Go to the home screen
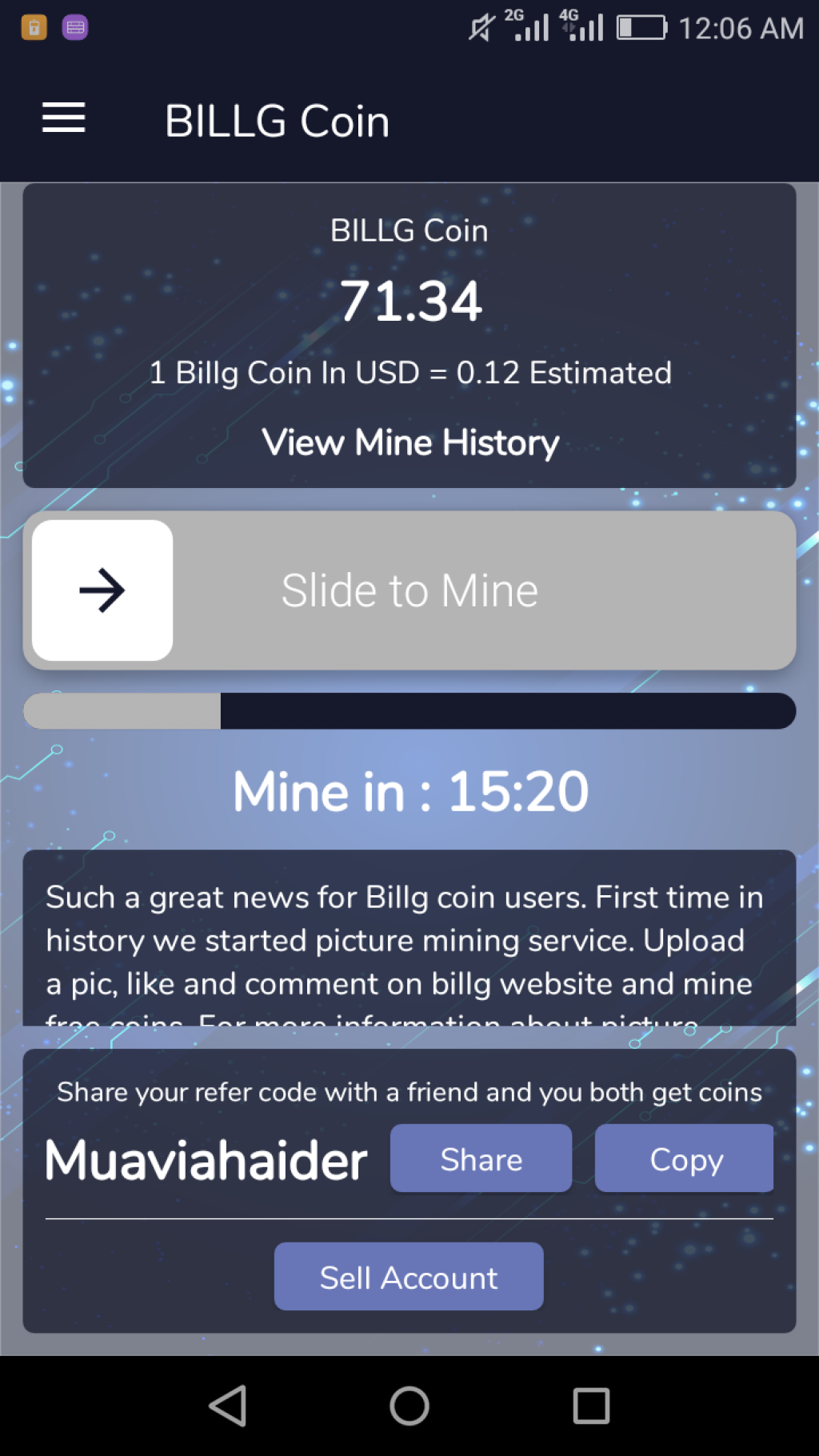819x1456 pixels. [409, 1406]
